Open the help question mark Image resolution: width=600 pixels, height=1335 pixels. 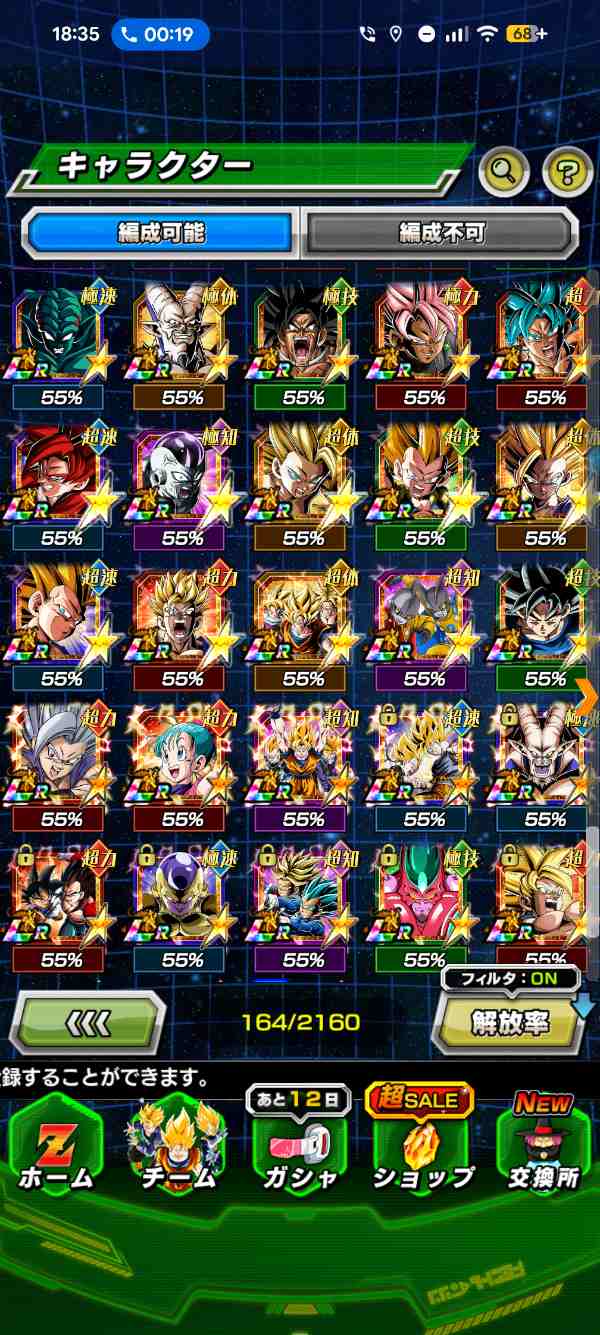567,173
